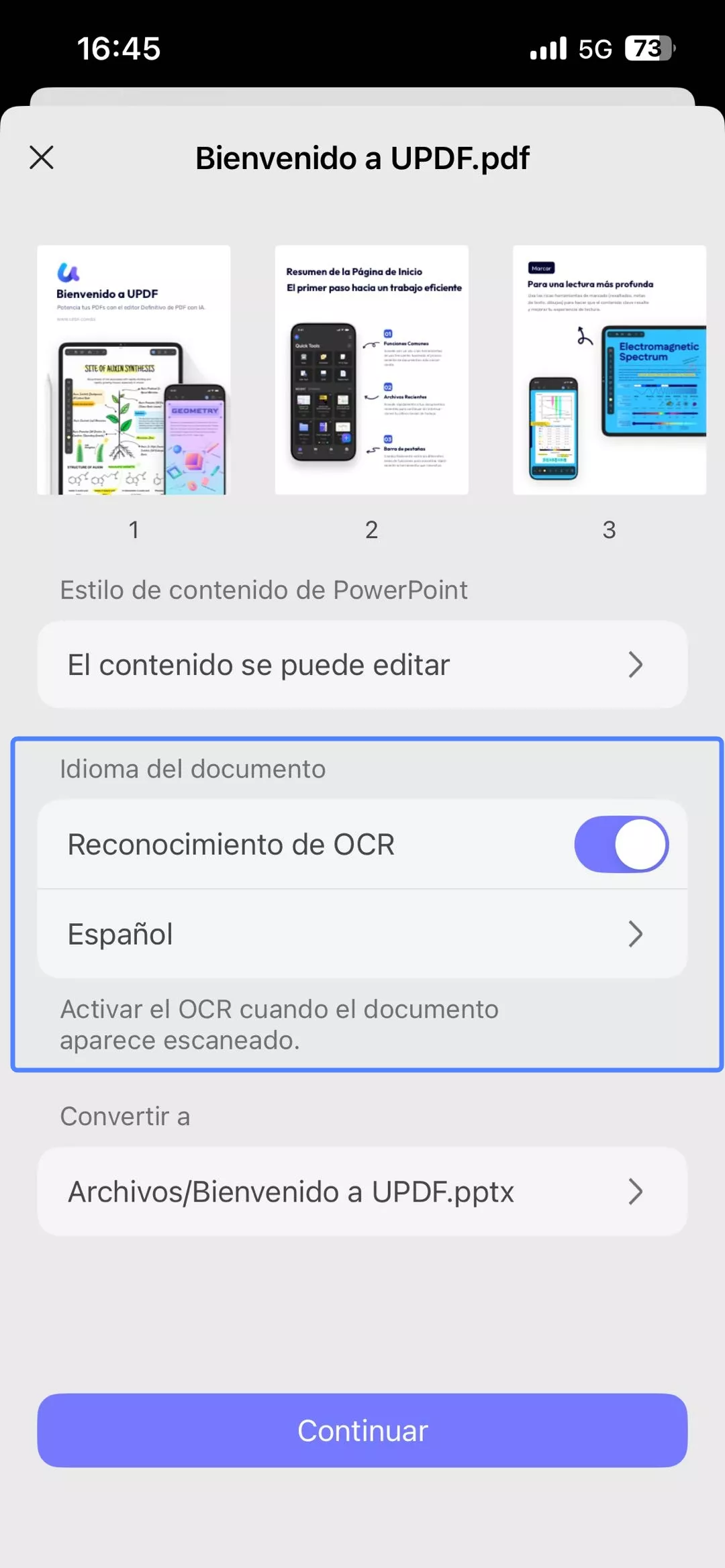
Task: Select the first page thumbnail
Action: [x=133, y=370]
